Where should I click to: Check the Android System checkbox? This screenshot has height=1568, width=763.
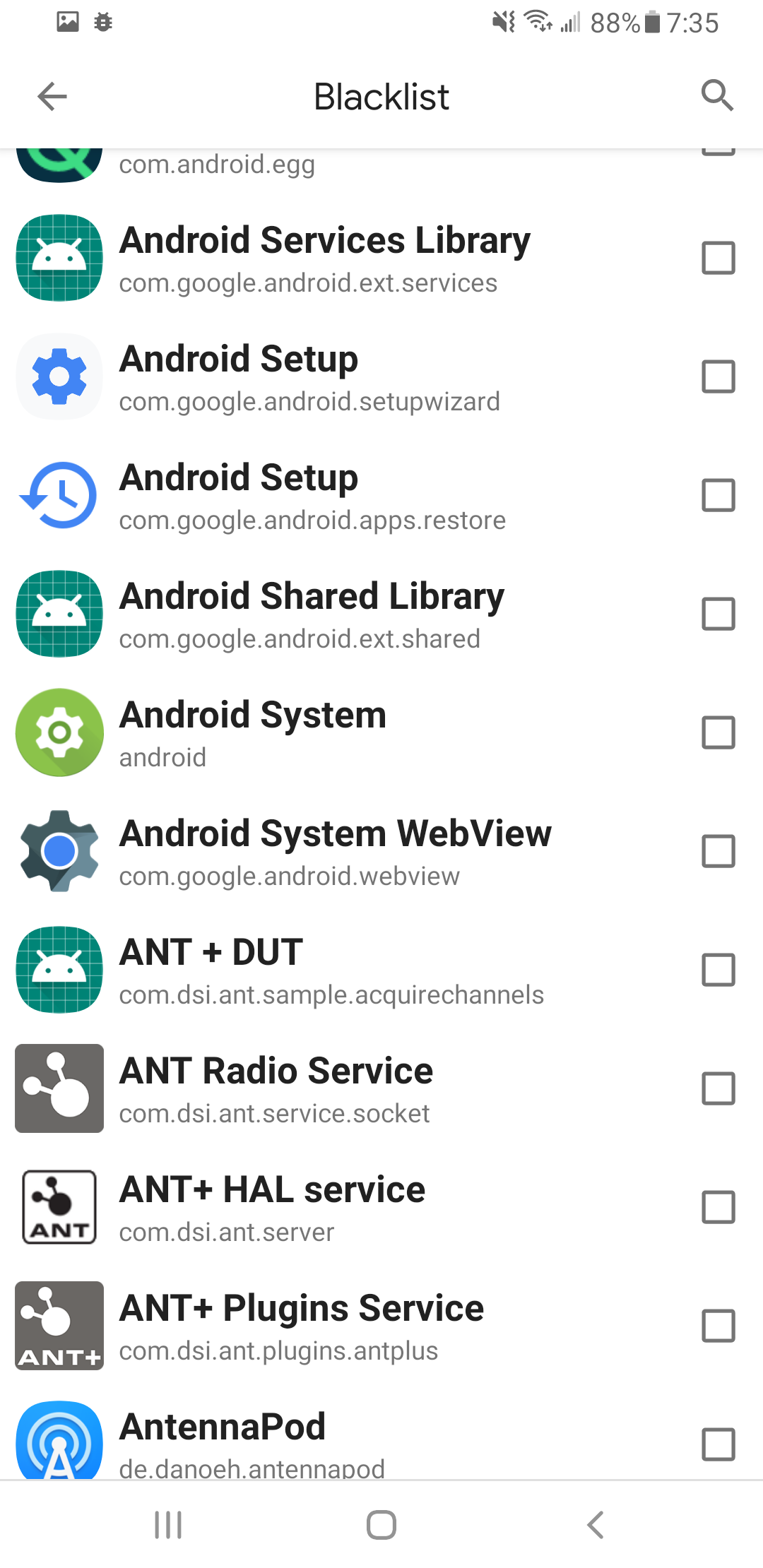click(x=718, y=732)
